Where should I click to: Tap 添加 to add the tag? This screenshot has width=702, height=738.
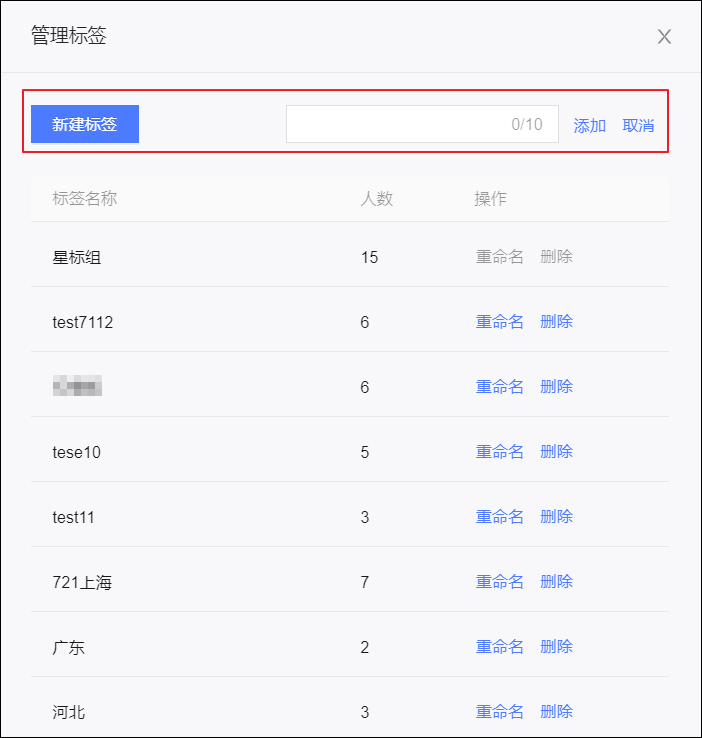[589, 125]
